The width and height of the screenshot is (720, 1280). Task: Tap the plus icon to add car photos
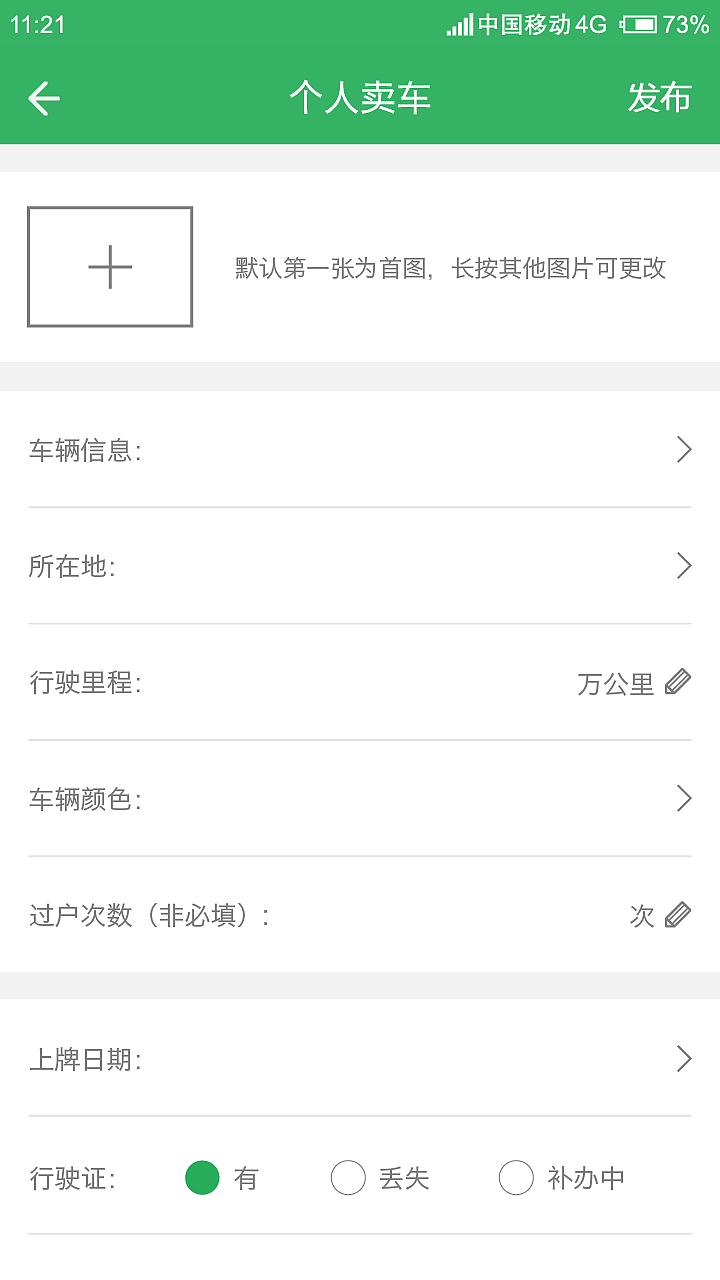coord(110,266)
